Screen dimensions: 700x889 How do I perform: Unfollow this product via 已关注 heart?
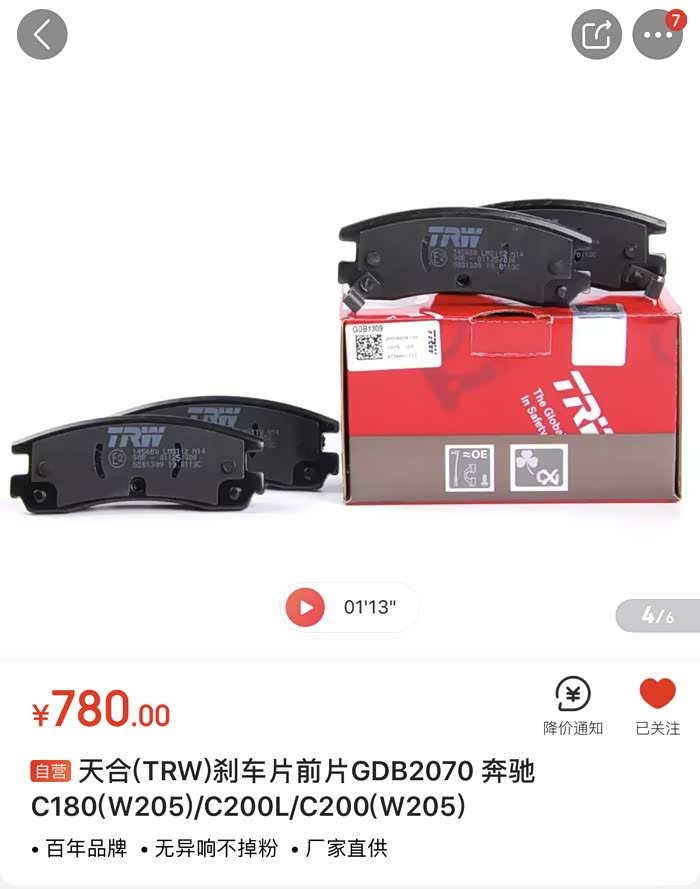657,704
